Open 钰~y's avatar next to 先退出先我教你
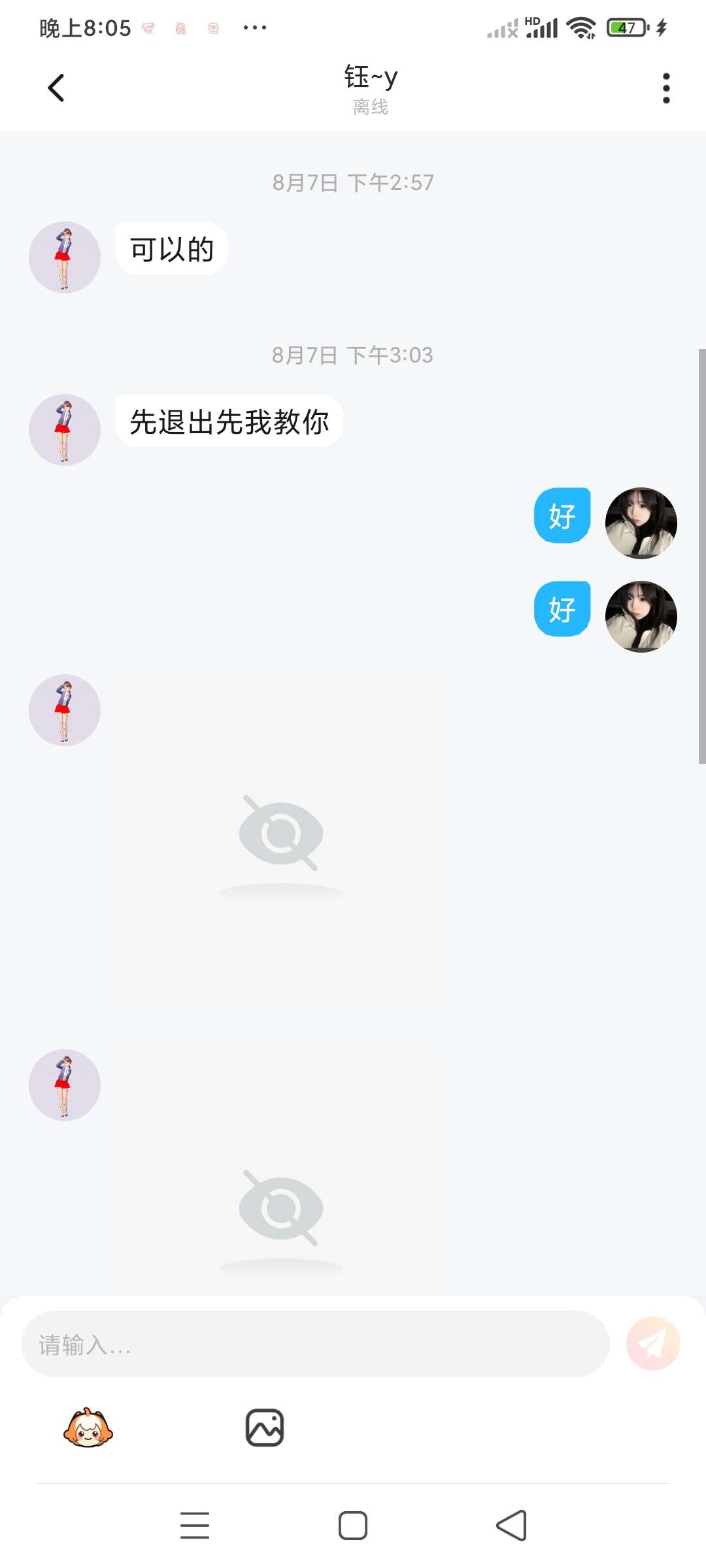The height and width of the screenshot is (1568, 706). 65,430
